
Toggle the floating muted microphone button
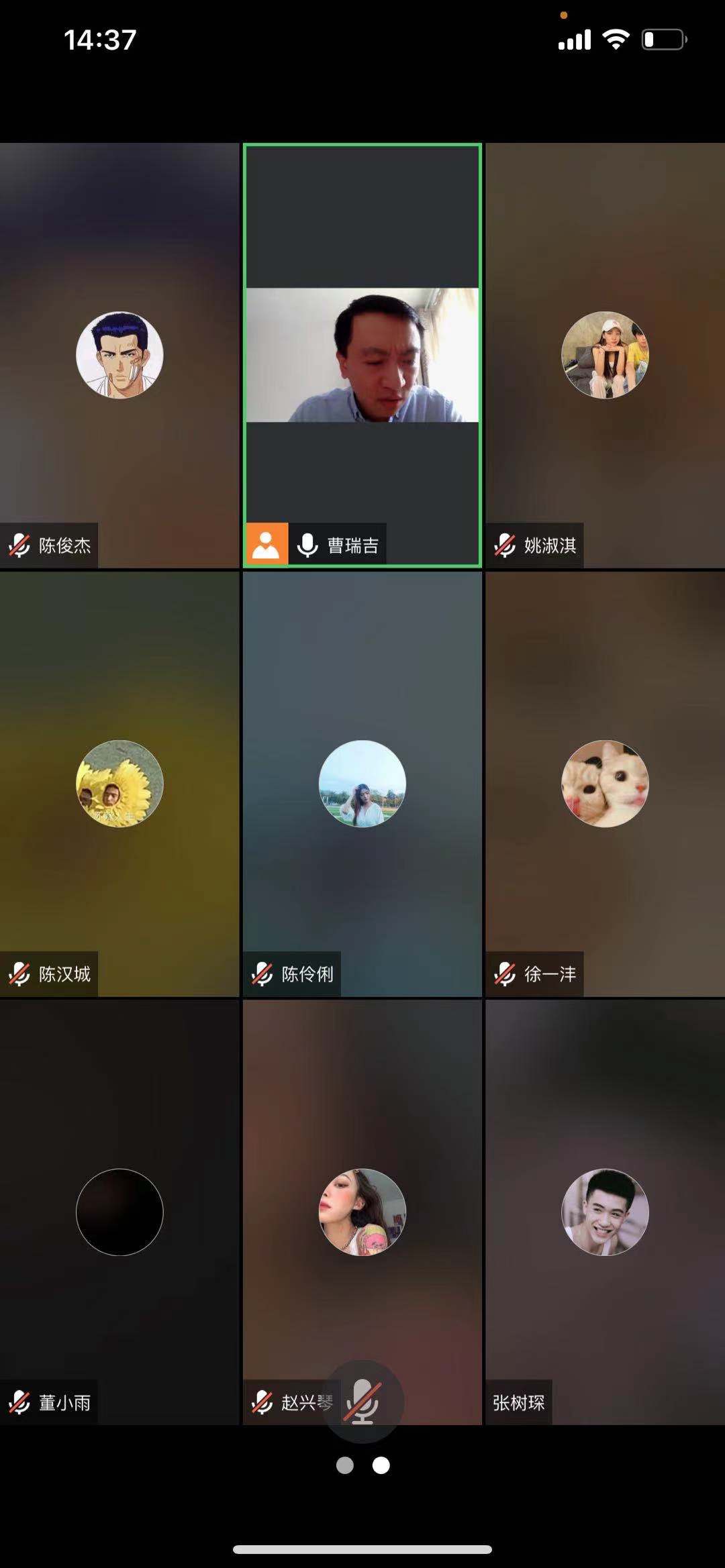(x=363, y=1400)
